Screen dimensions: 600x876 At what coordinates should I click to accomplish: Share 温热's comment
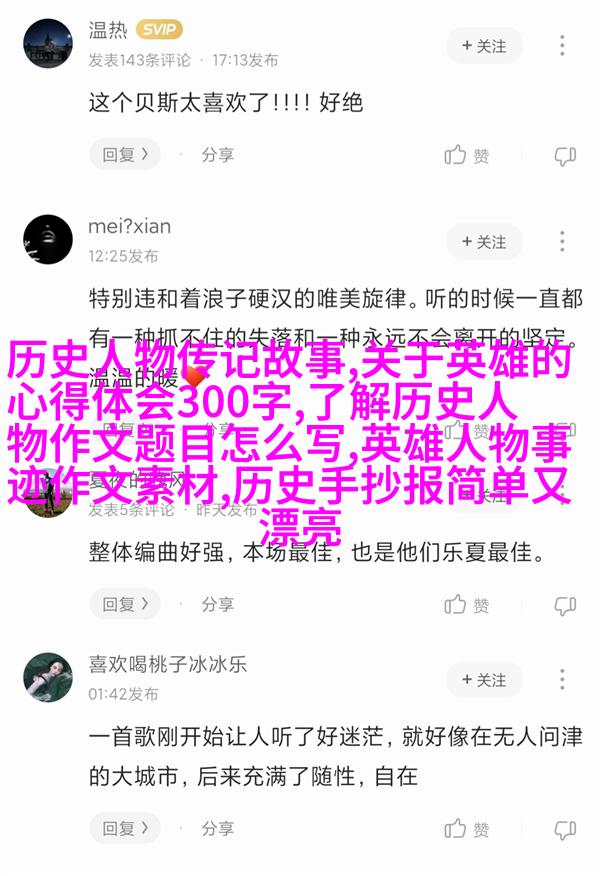pos(217,155)
